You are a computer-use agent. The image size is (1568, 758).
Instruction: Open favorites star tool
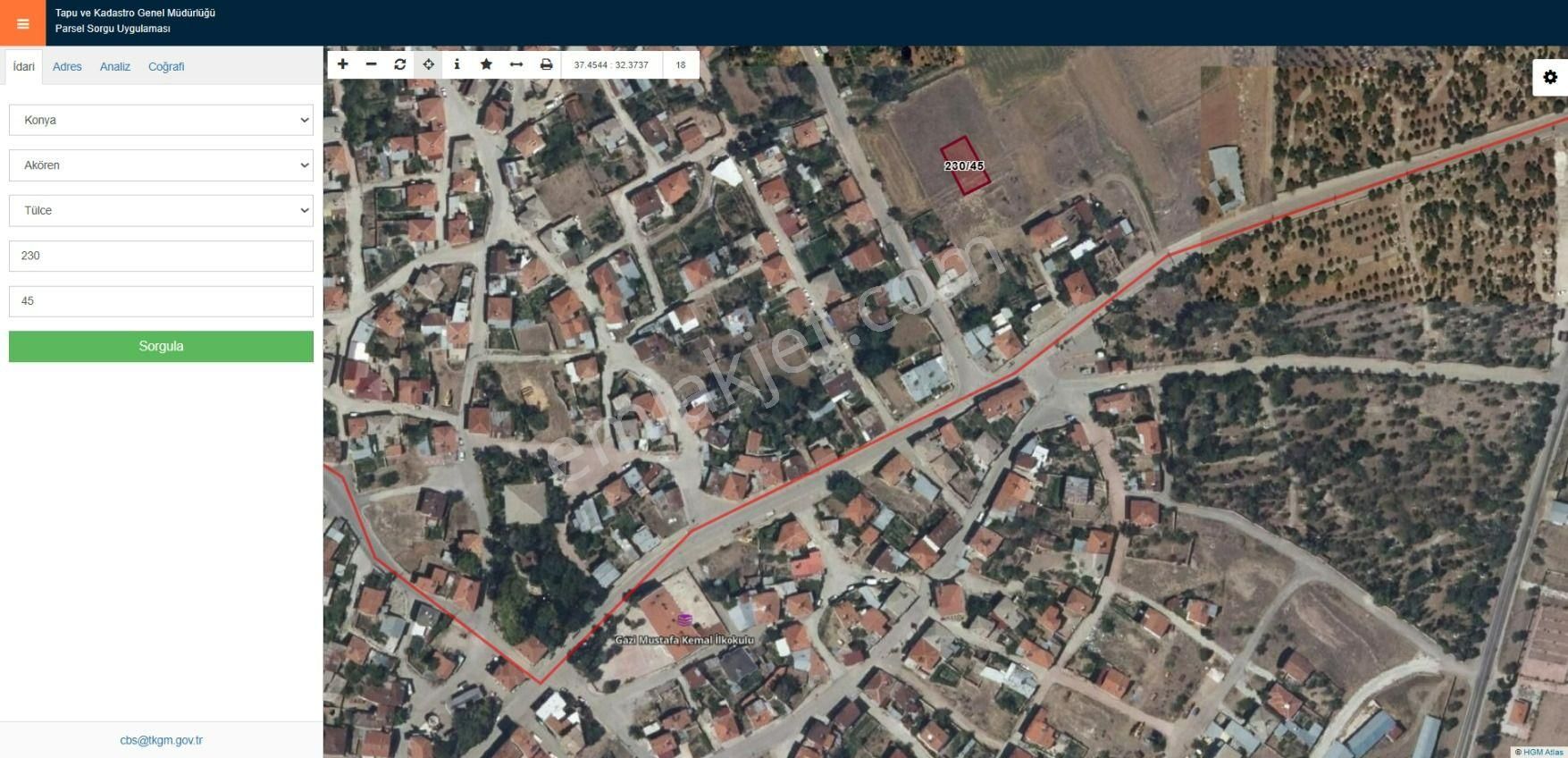486,64
